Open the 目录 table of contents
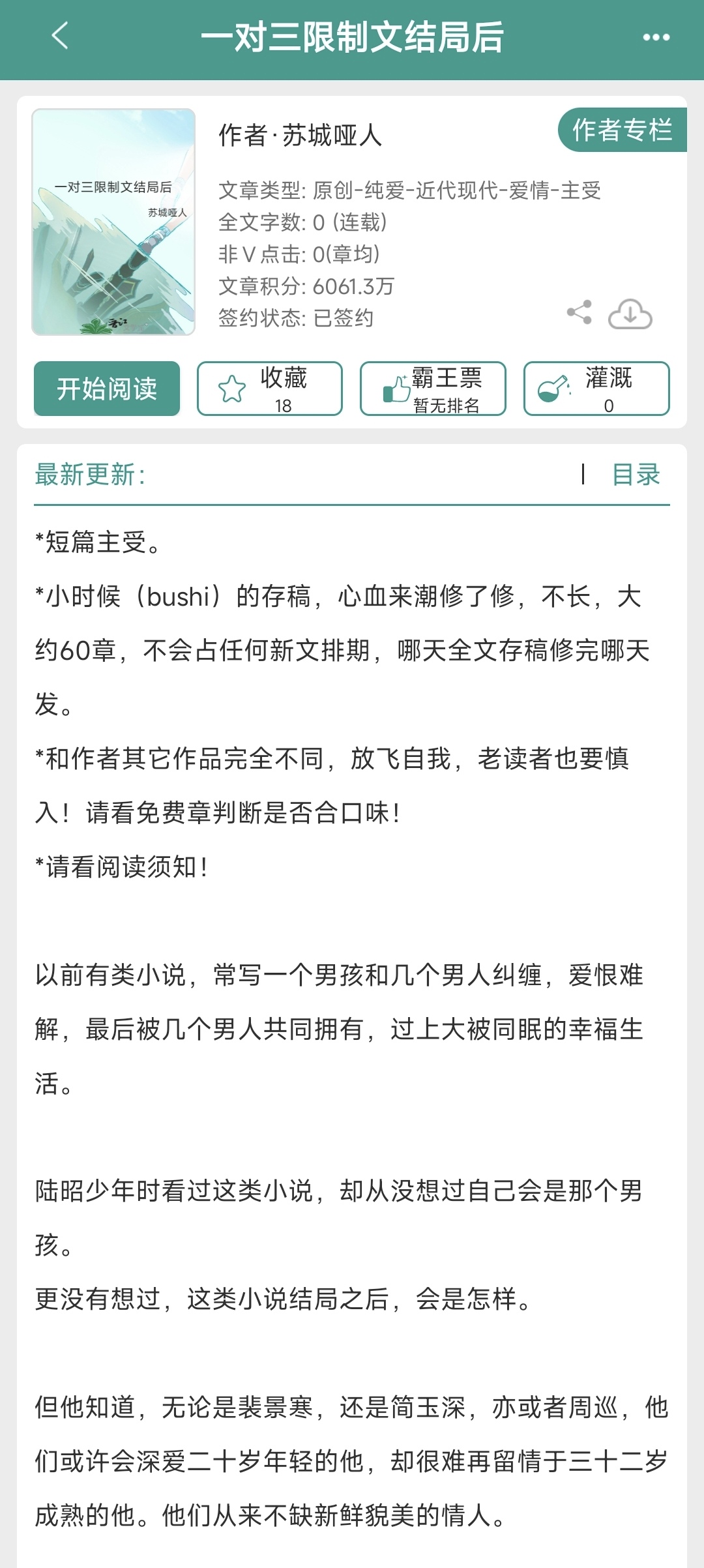This screenshot has width=704, height=1568. (x=636, y=475)
